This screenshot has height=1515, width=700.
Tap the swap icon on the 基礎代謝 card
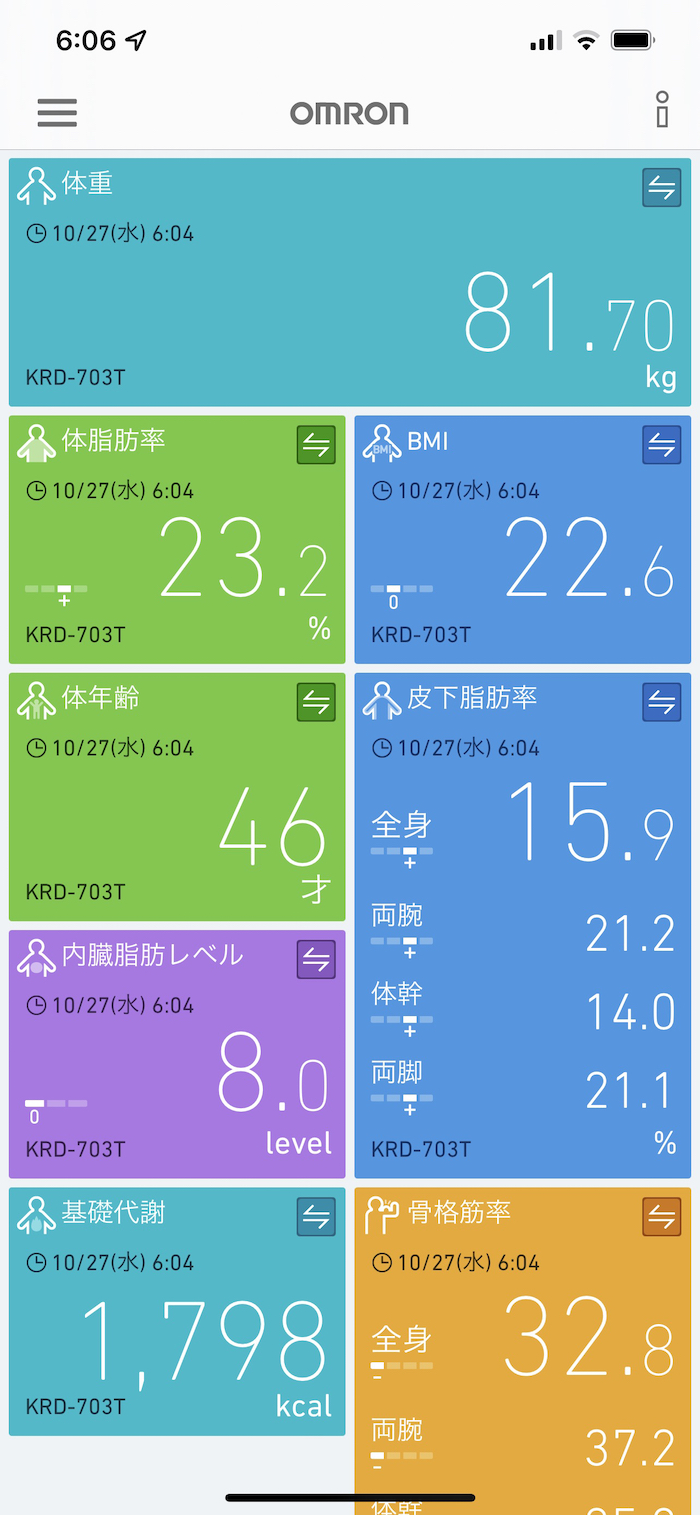pos(316,1217)
